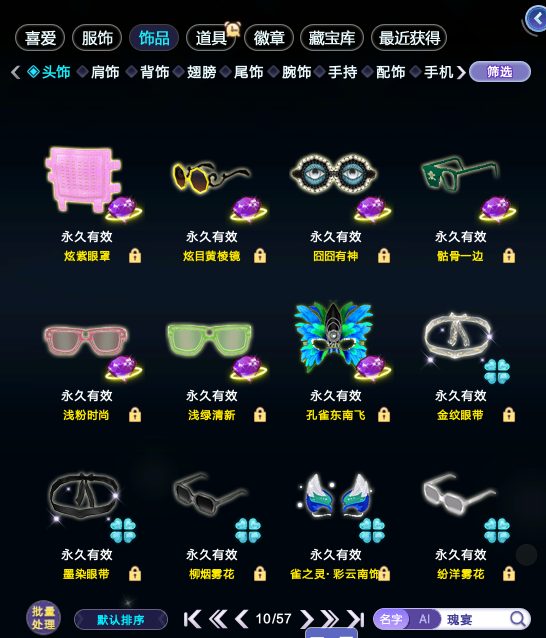
Task: Tap the 筛选 filter button
Action: (500, 72)
